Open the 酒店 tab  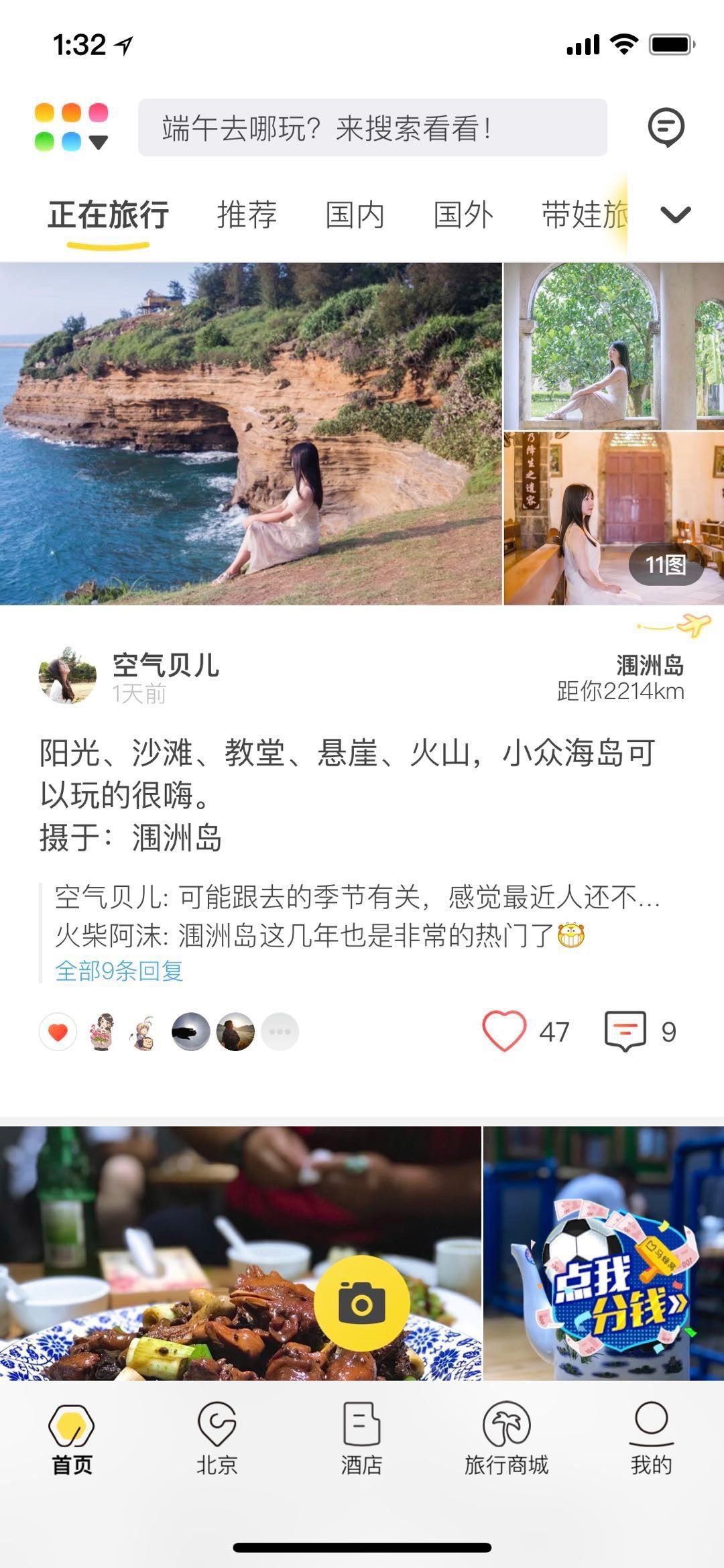[x=361, y=1439]
